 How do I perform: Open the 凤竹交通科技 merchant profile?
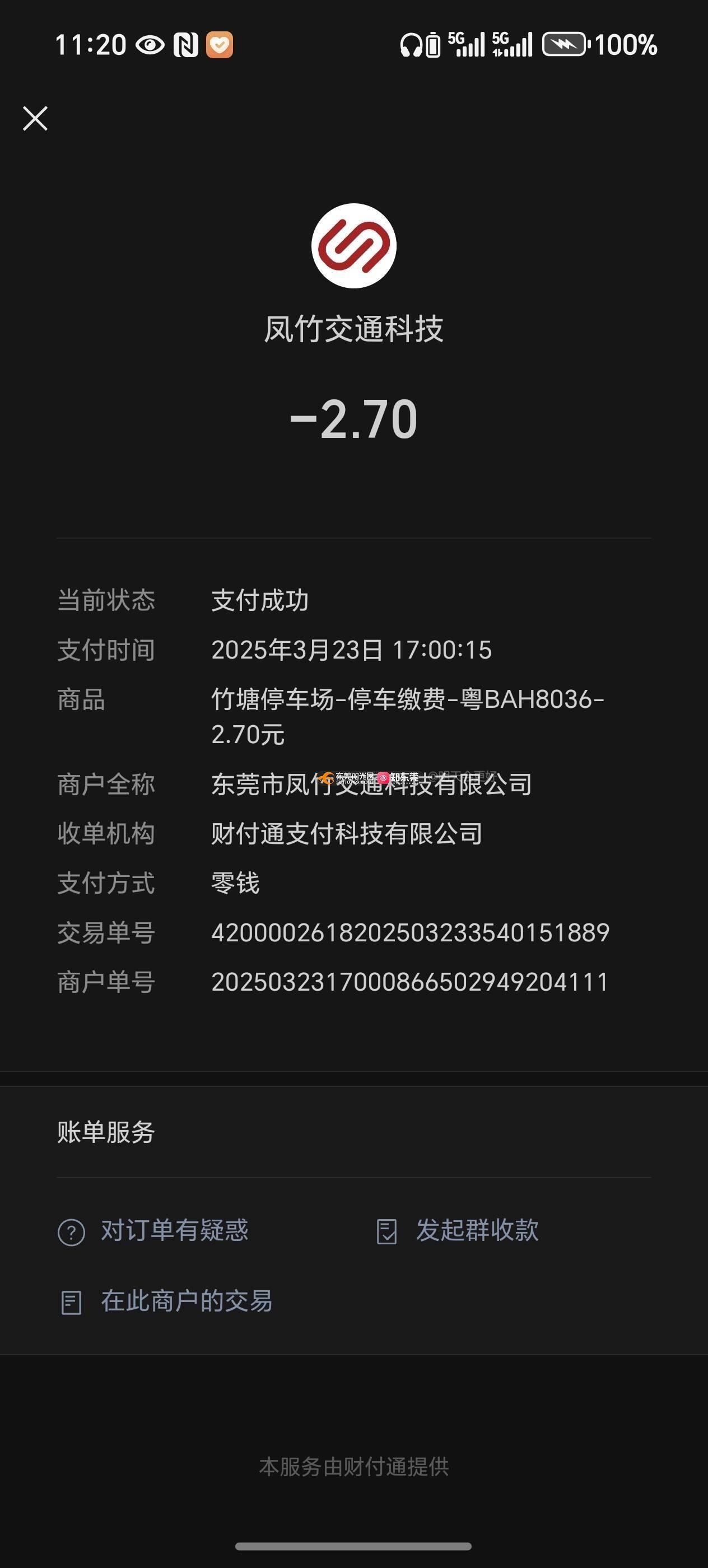[x=353, y=246]
